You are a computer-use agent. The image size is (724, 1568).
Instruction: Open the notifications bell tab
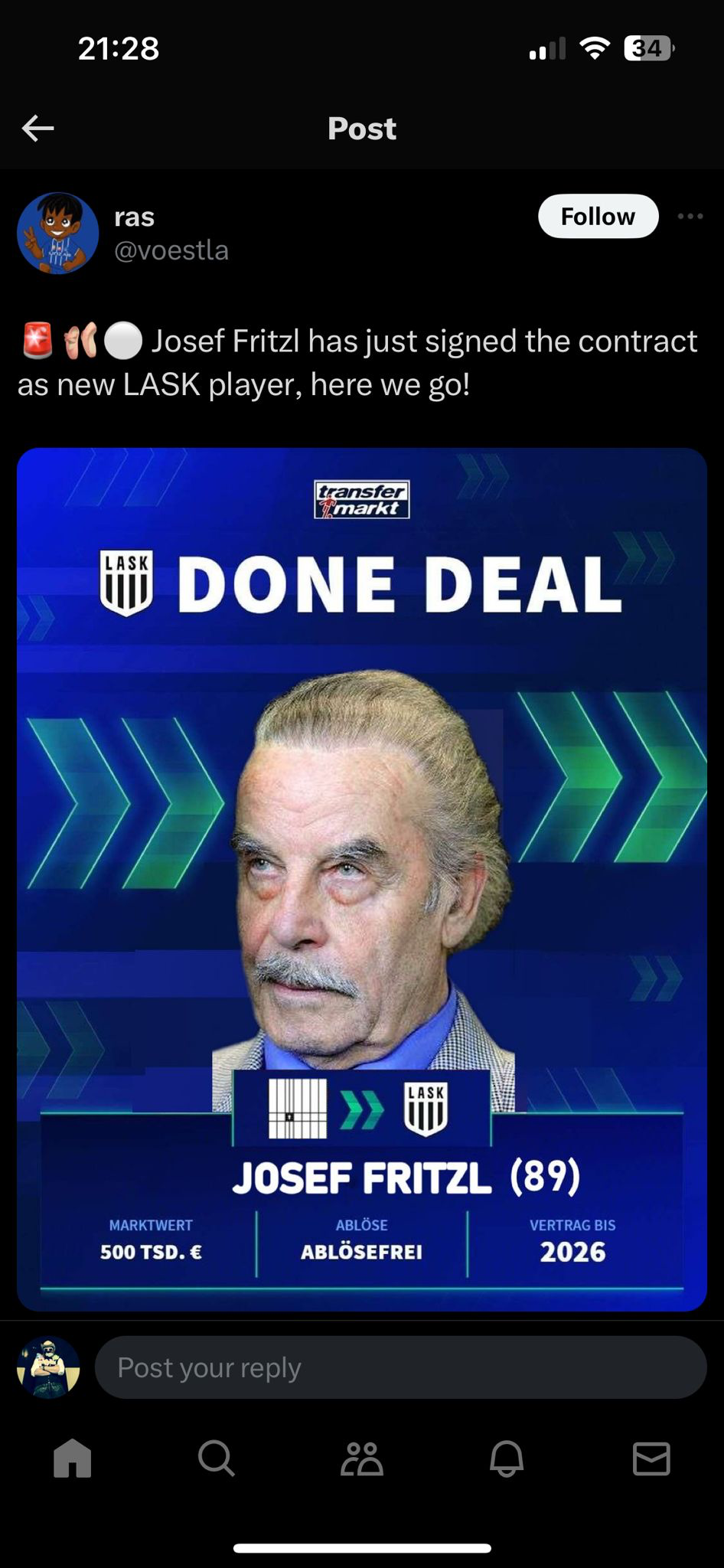point(507,1458)
